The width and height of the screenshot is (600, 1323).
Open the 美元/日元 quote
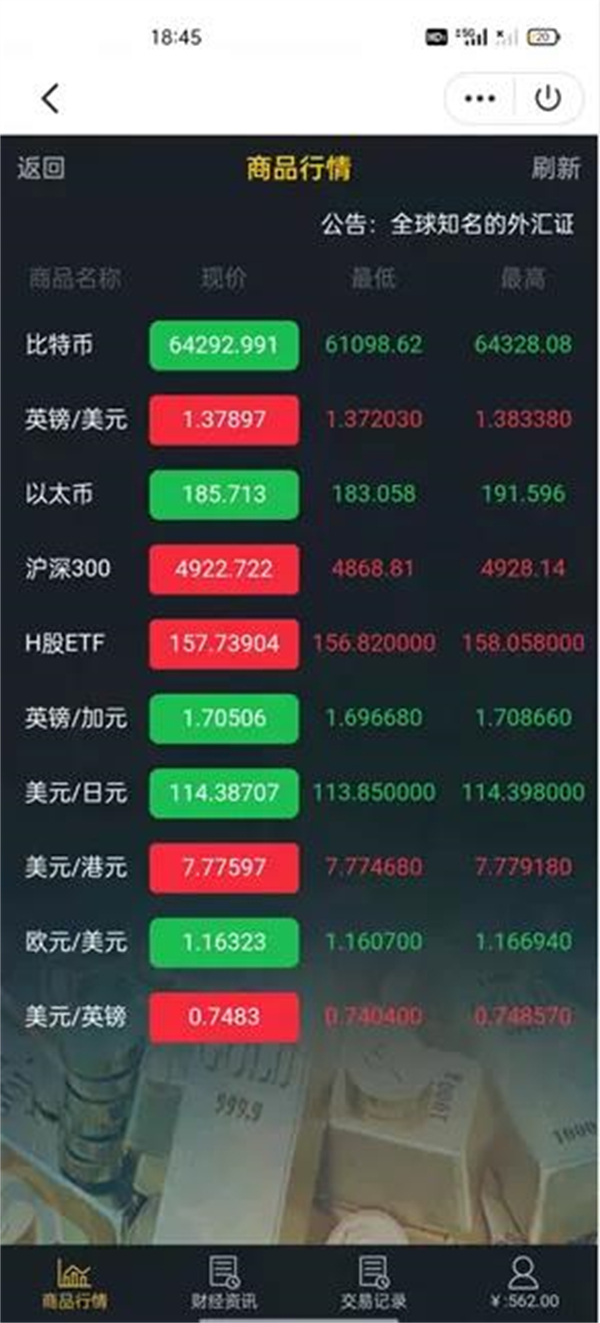(x=300, y=793)
